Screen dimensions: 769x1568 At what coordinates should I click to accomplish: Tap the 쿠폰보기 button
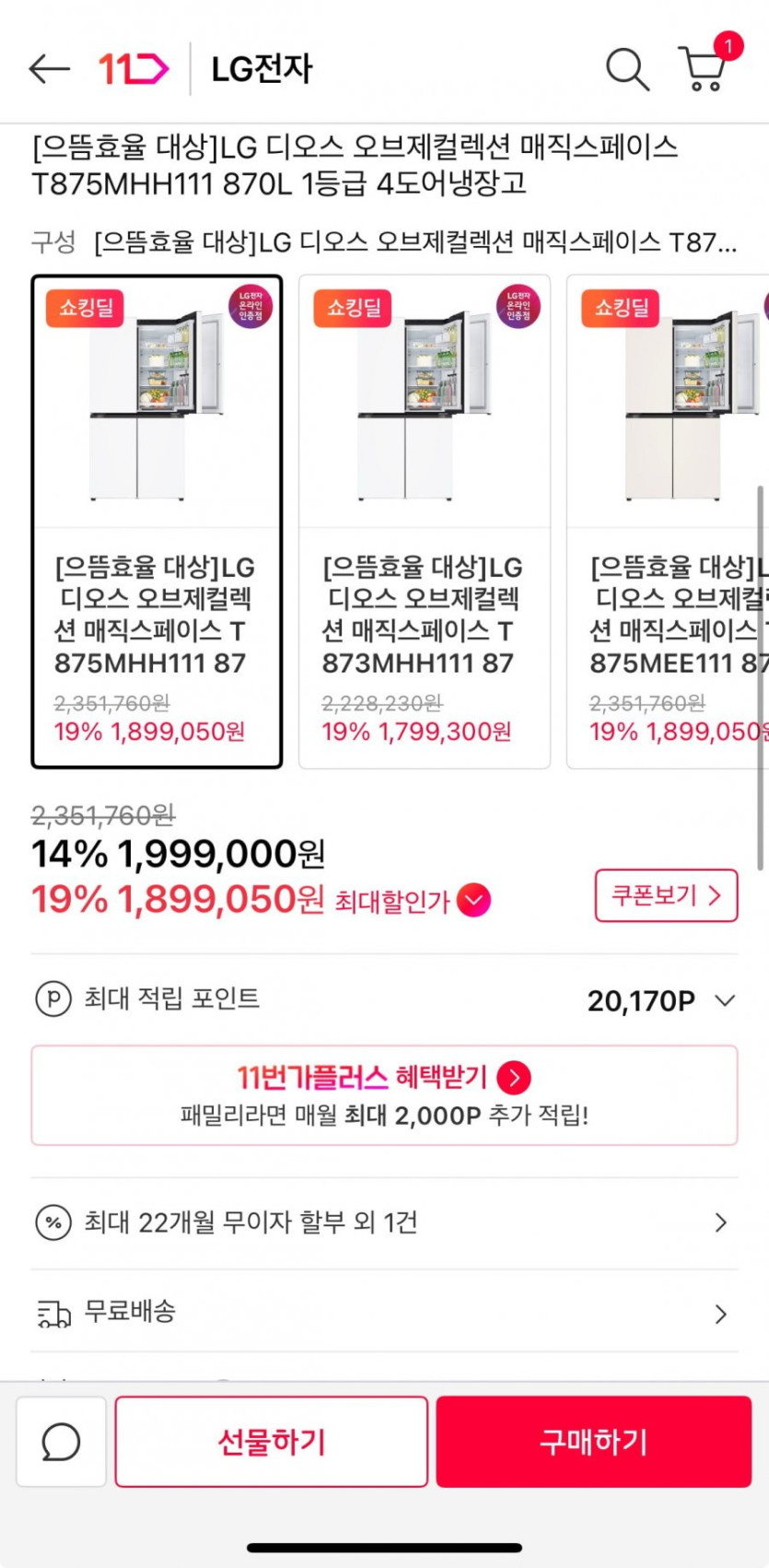[x=666, y=895]
